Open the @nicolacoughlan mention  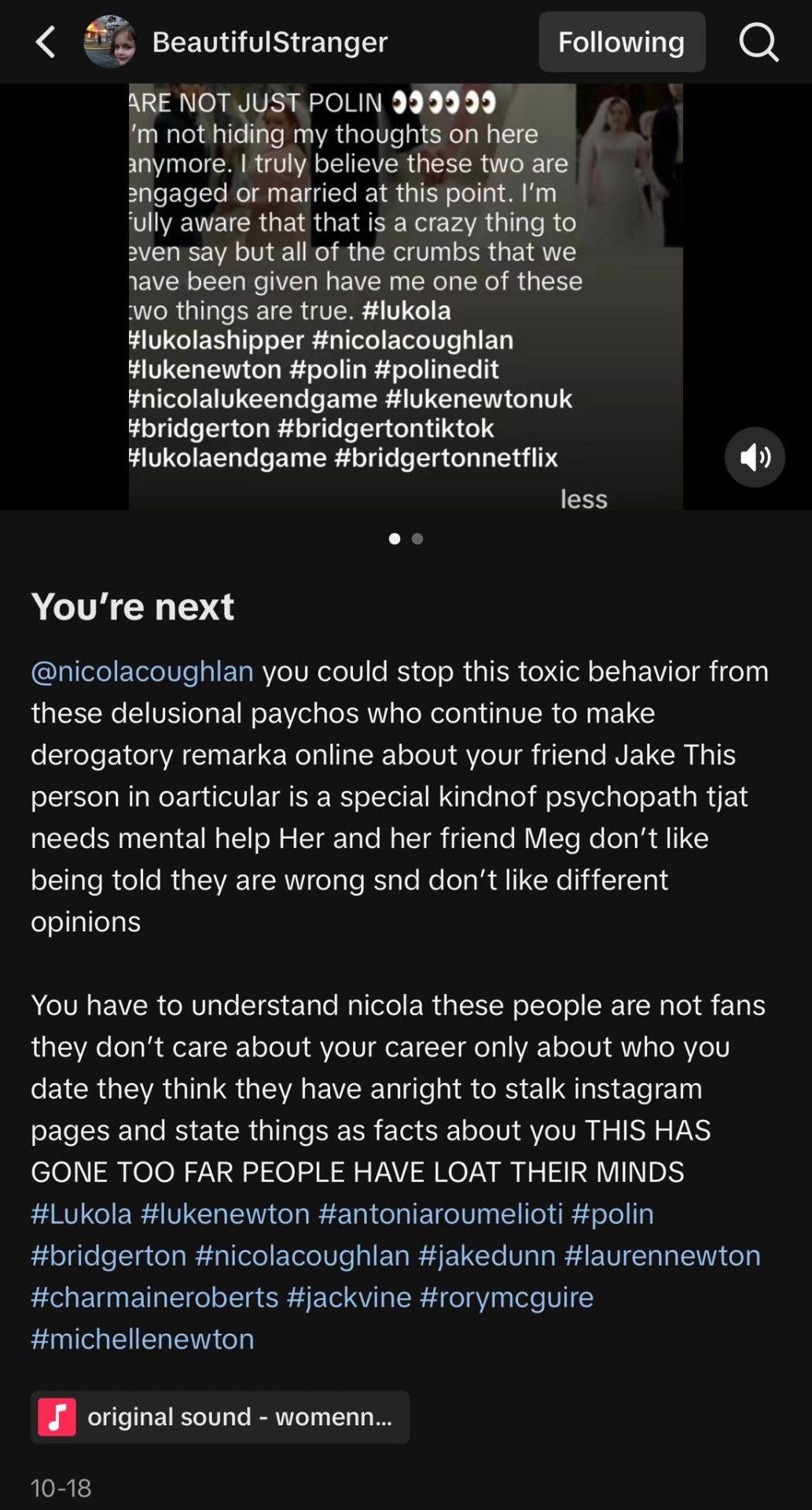[142, 672]
